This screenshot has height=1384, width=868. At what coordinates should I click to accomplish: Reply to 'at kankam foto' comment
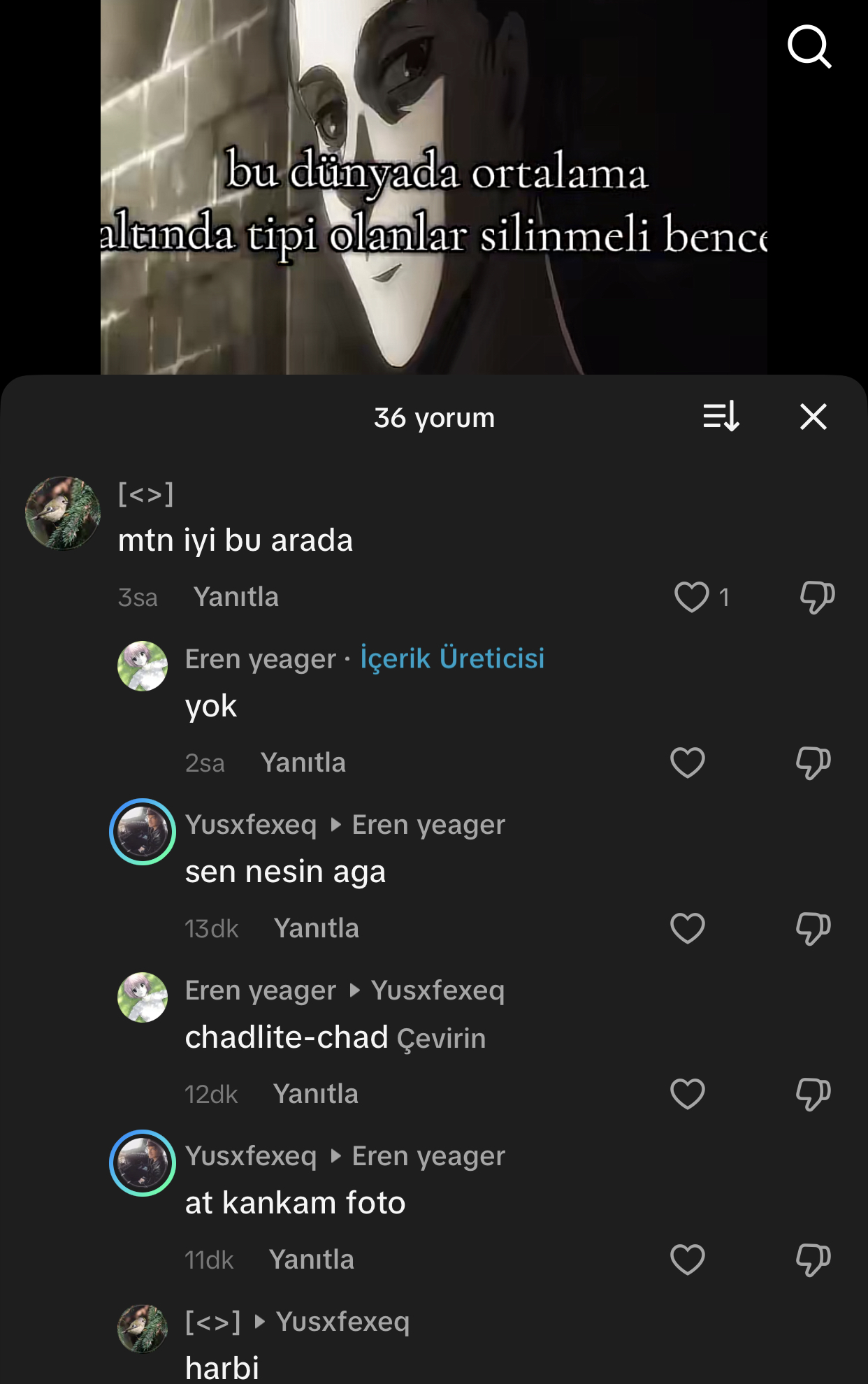pos(311,1260)
